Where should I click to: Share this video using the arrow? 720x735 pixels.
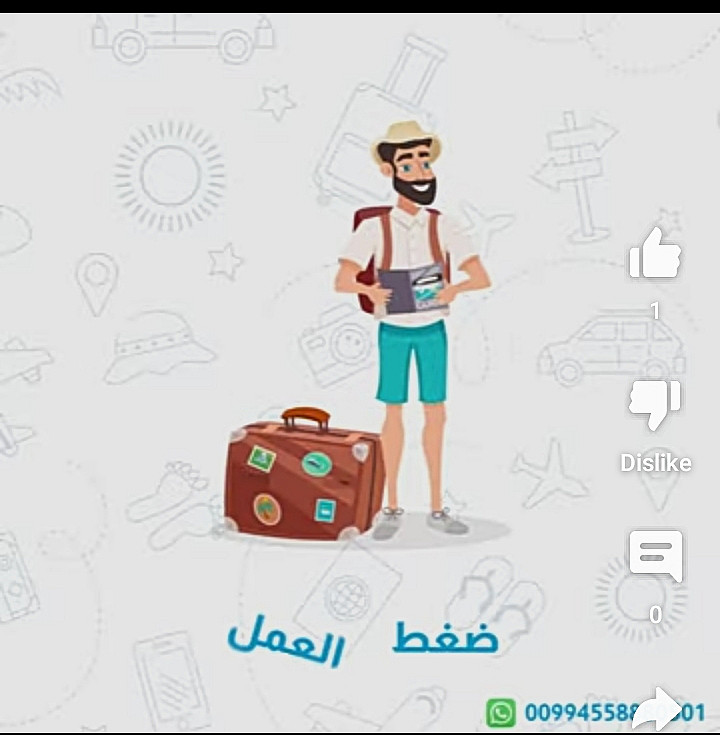coord(655,710)
